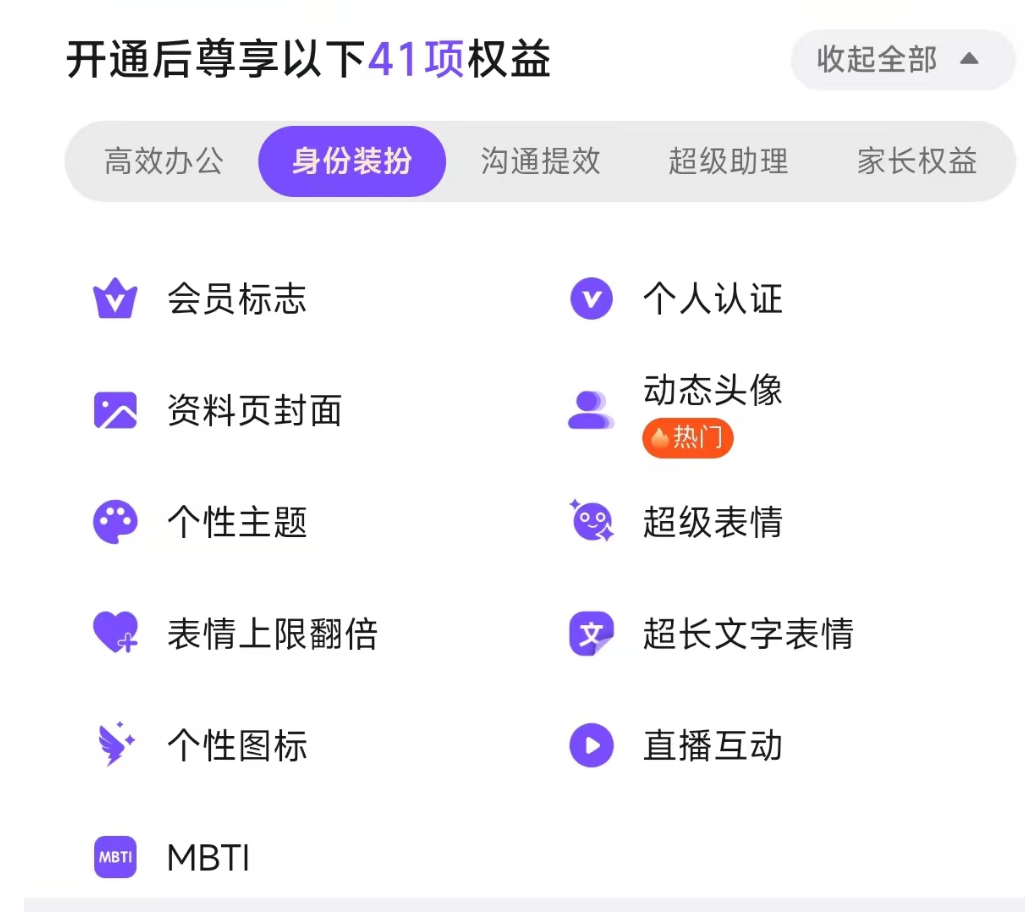Open the 超级助理 tab
Screen dimensions: 1025x912
[x=728, y=161]
